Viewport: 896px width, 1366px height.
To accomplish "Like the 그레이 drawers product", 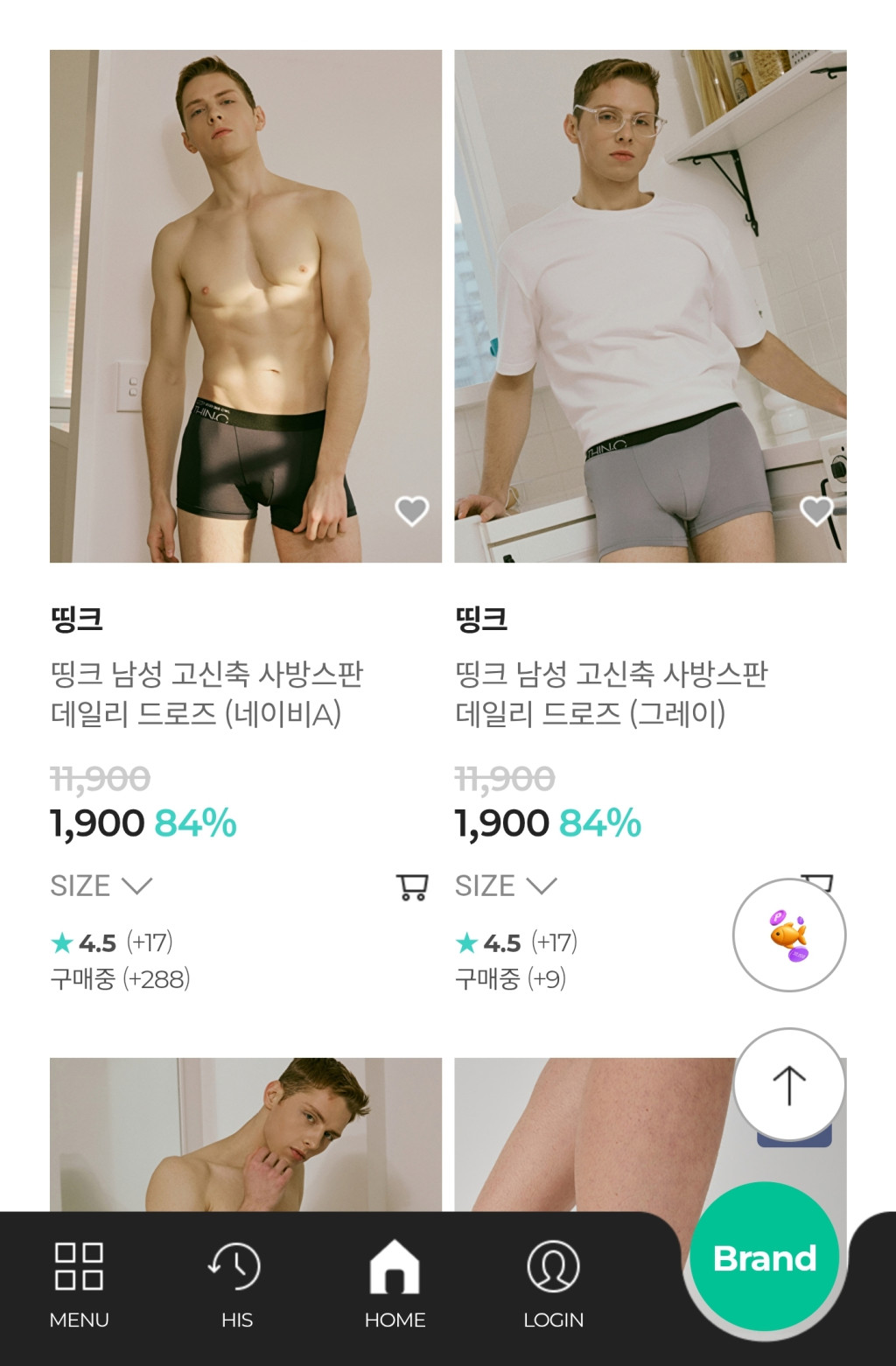I will coord(816,510).
